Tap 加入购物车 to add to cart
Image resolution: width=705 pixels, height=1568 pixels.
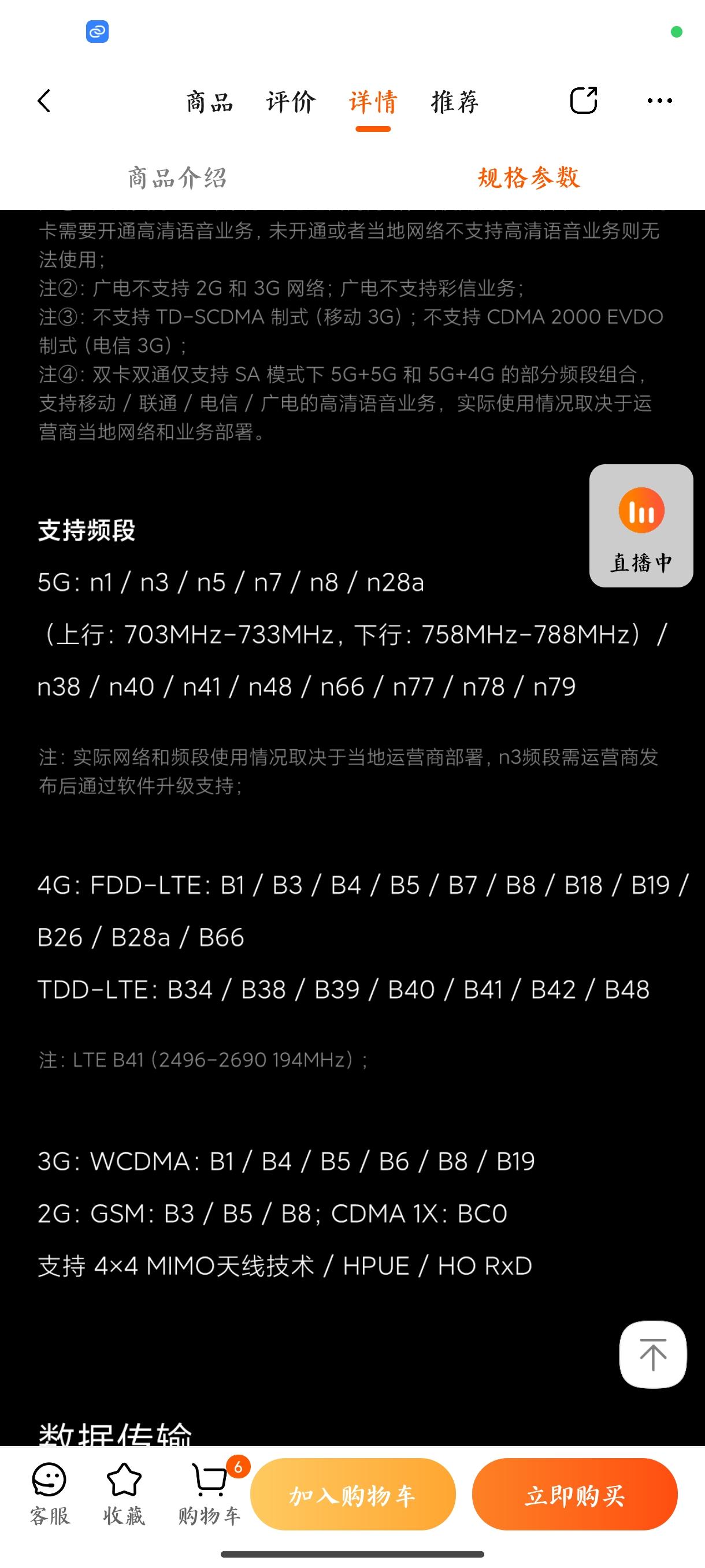[353, 1495]
